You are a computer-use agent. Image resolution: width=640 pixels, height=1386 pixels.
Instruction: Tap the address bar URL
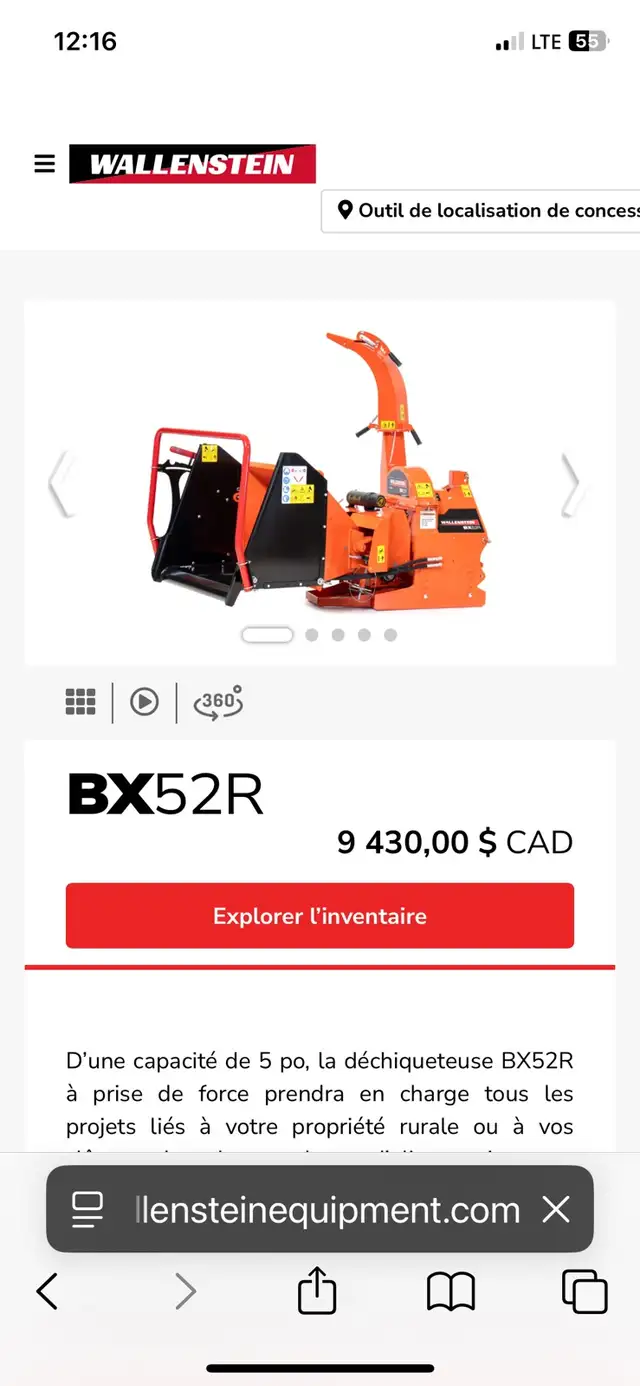[328, 1210]
